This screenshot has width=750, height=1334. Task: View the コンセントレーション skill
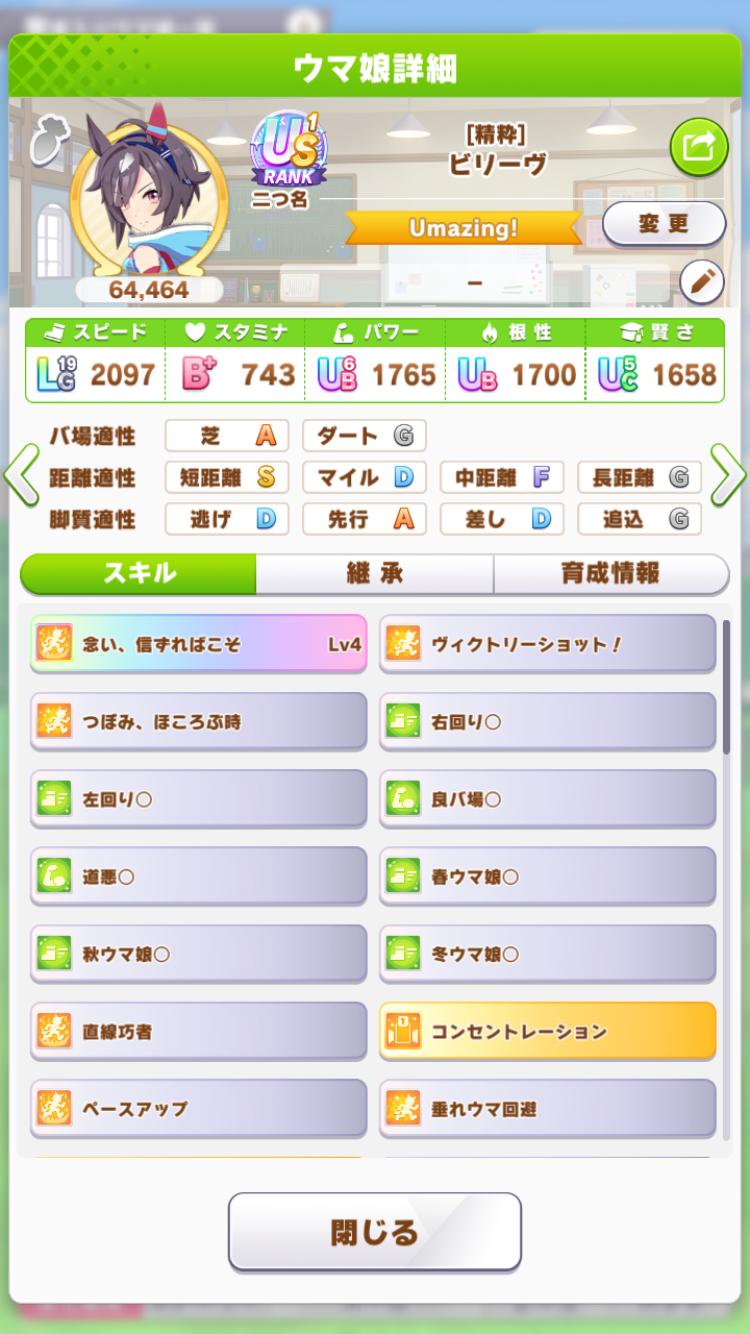pos(547,1031)
